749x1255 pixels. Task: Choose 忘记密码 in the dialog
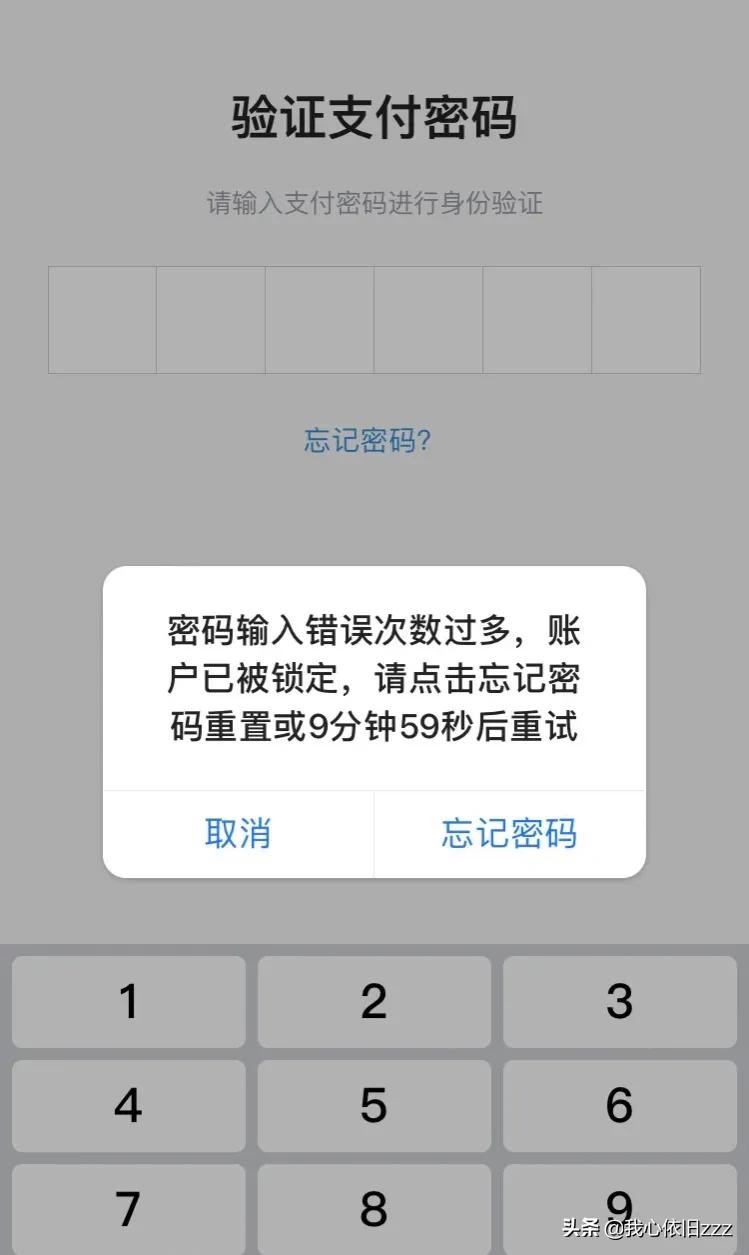pyautogui.click(x=509, y=833)
